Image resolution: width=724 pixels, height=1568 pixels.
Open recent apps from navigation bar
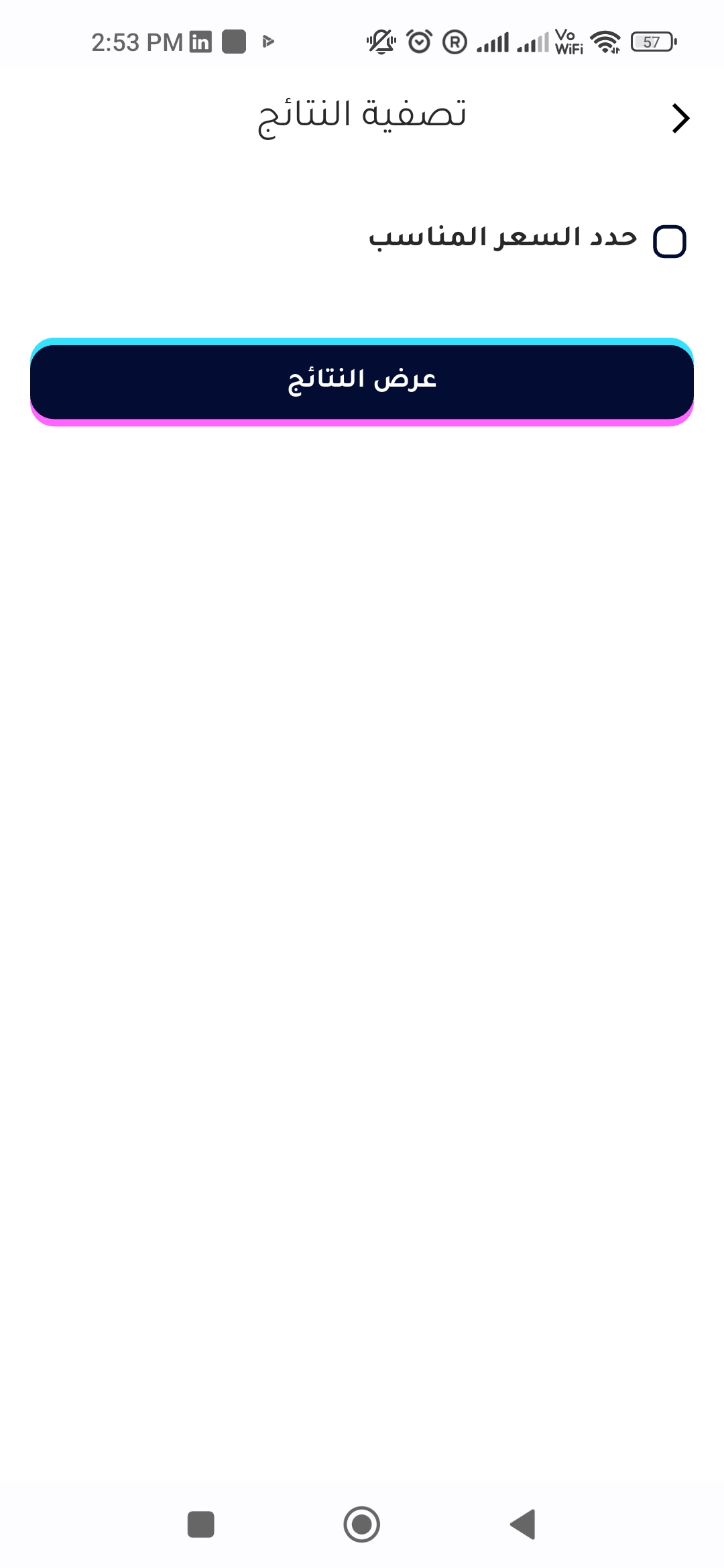tap(201, 1524)
